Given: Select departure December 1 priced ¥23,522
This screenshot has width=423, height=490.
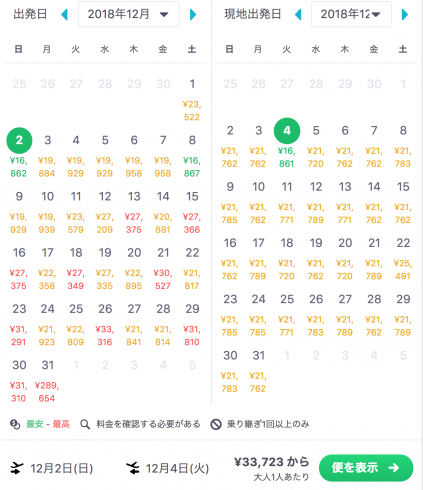Looking at the screenshot, I should coord(192,100).
